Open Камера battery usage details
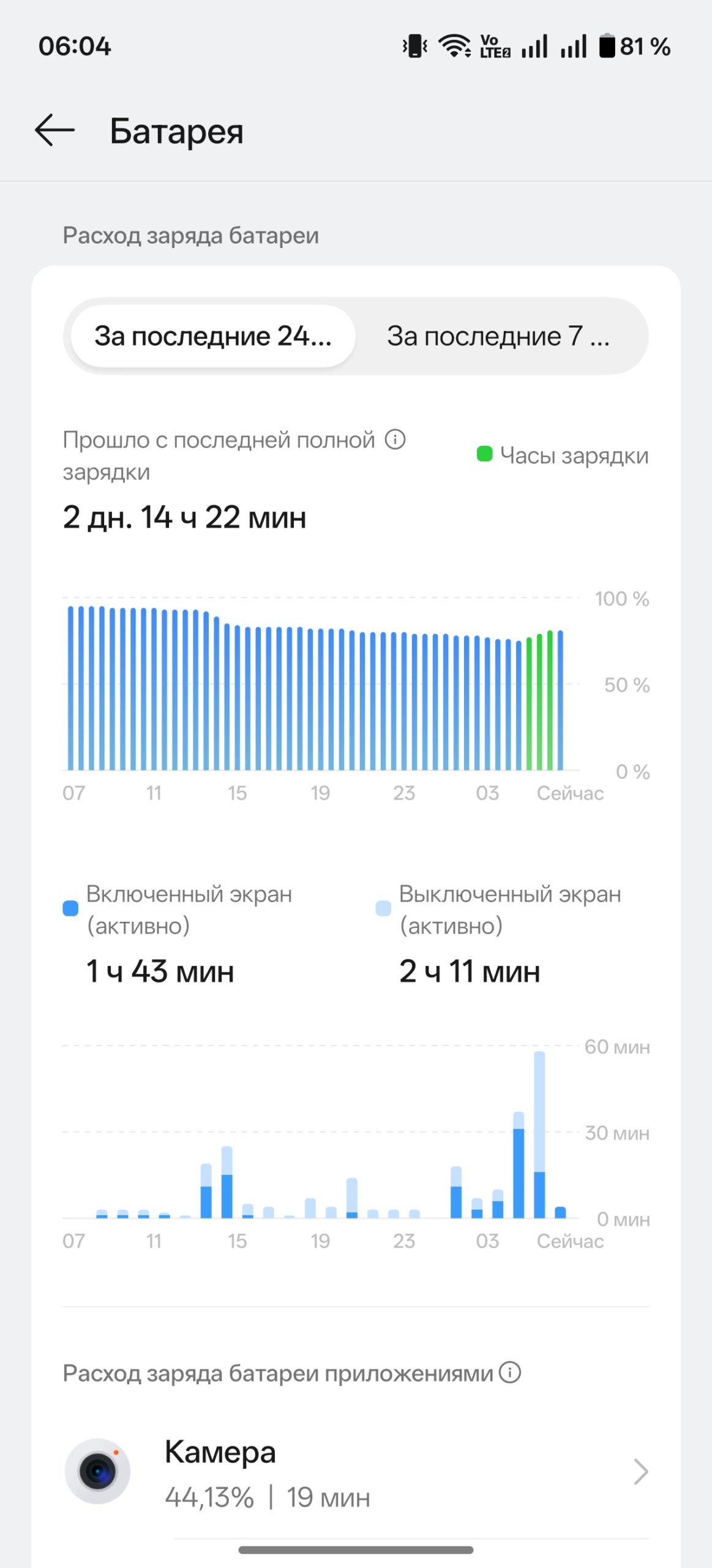 [356, 1473]
